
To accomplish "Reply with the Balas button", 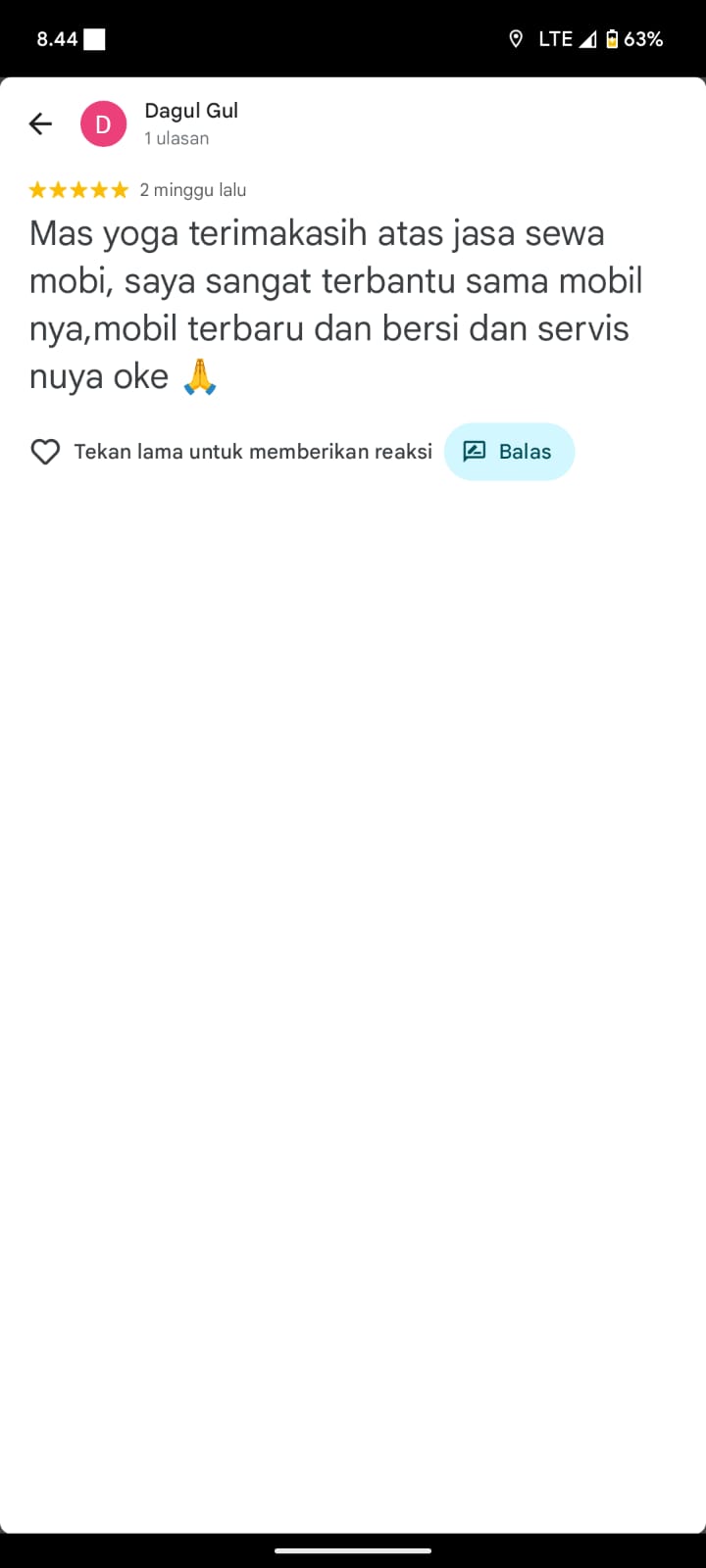I will 508,452.
